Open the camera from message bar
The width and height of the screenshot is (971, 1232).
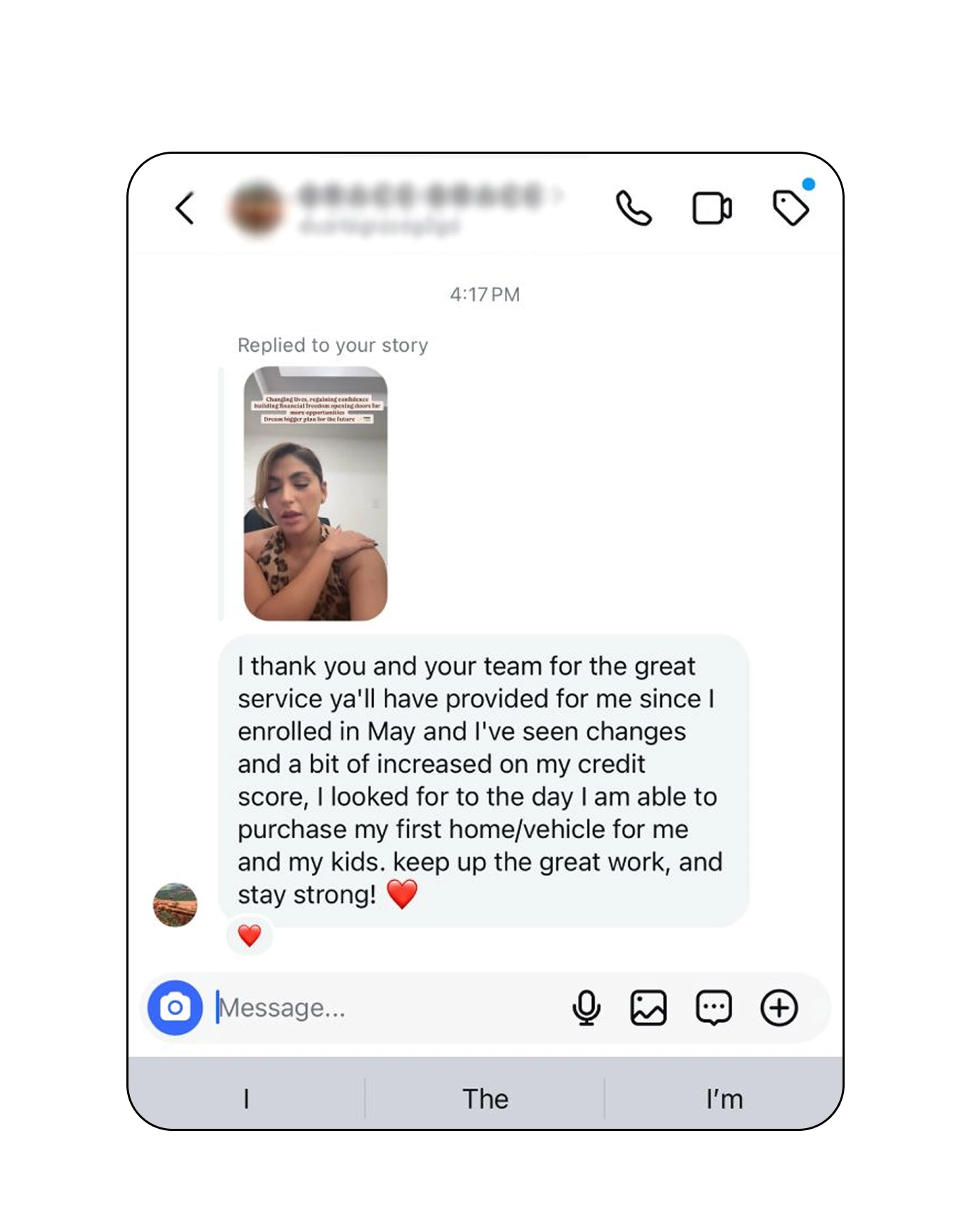(175, 1007)
